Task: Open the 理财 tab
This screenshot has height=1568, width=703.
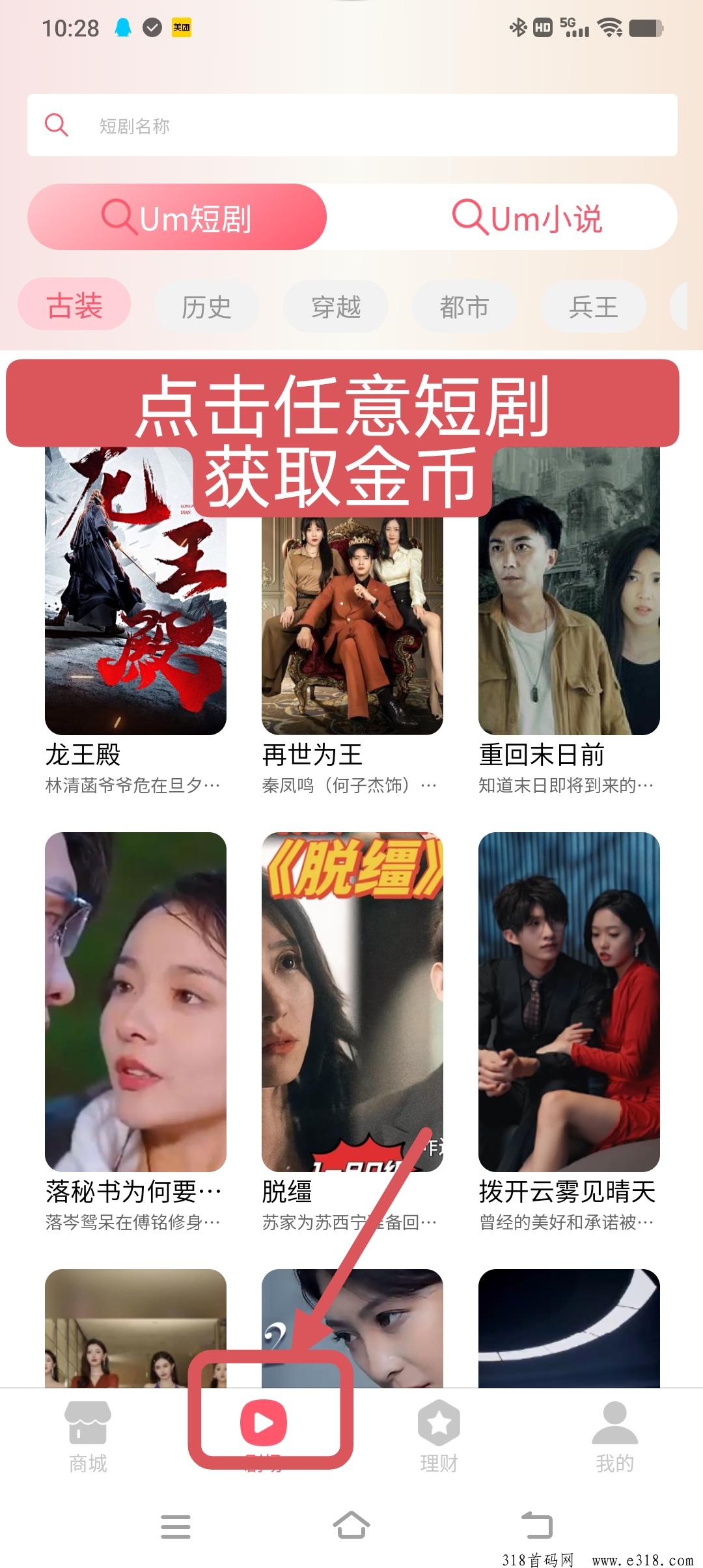Action: (x=439, y=1436)
